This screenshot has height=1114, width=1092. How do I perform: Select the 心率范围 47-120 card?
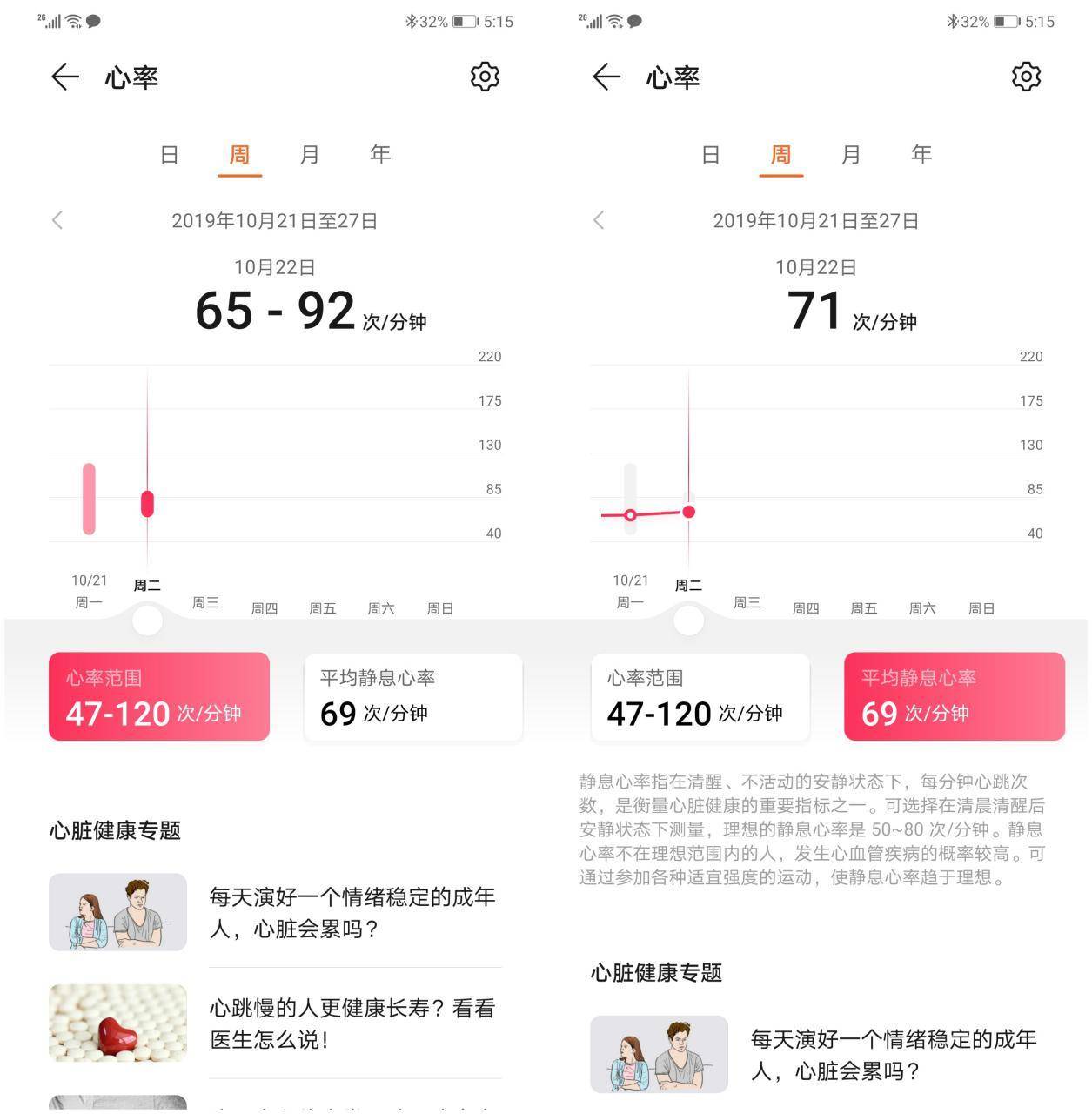159,696
